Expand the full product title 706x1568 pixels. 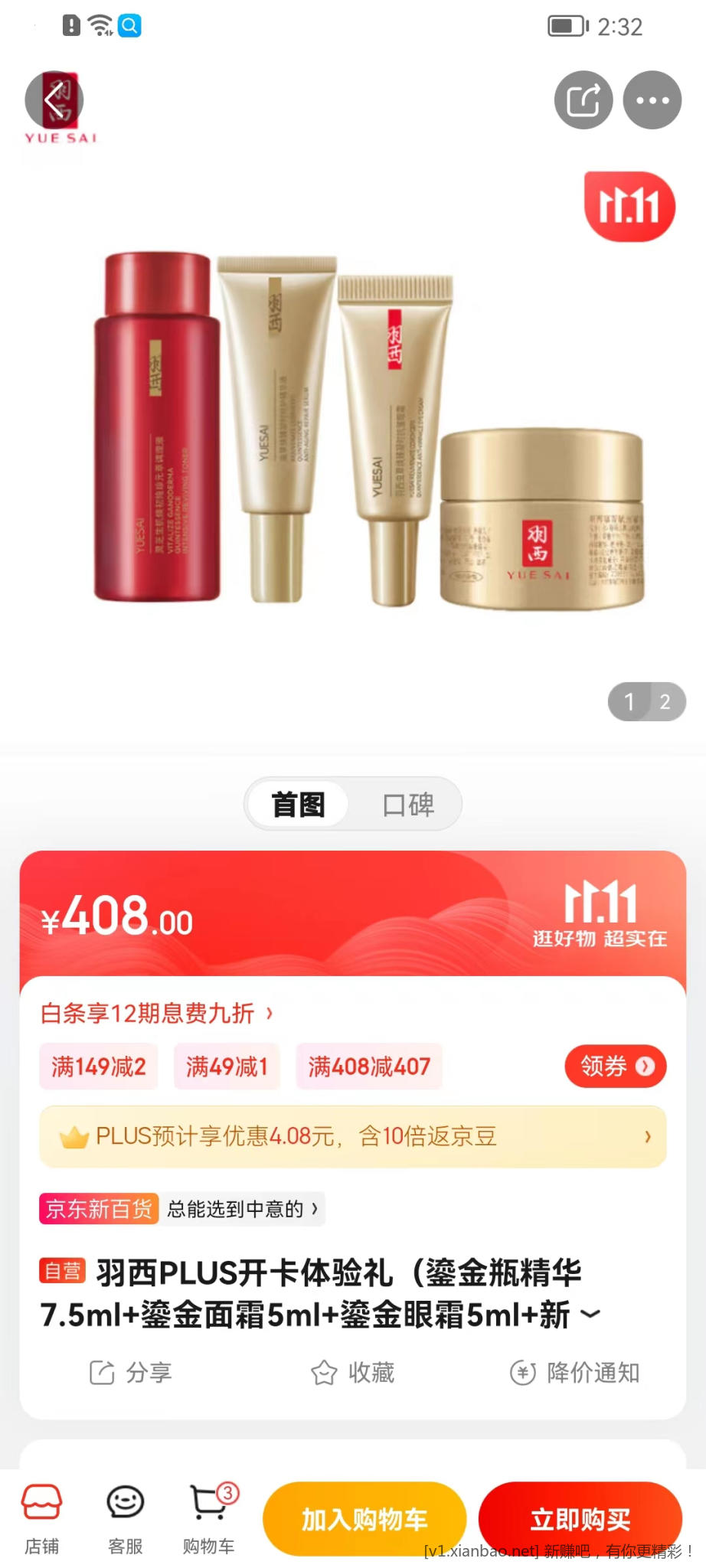coord(590,1315)
